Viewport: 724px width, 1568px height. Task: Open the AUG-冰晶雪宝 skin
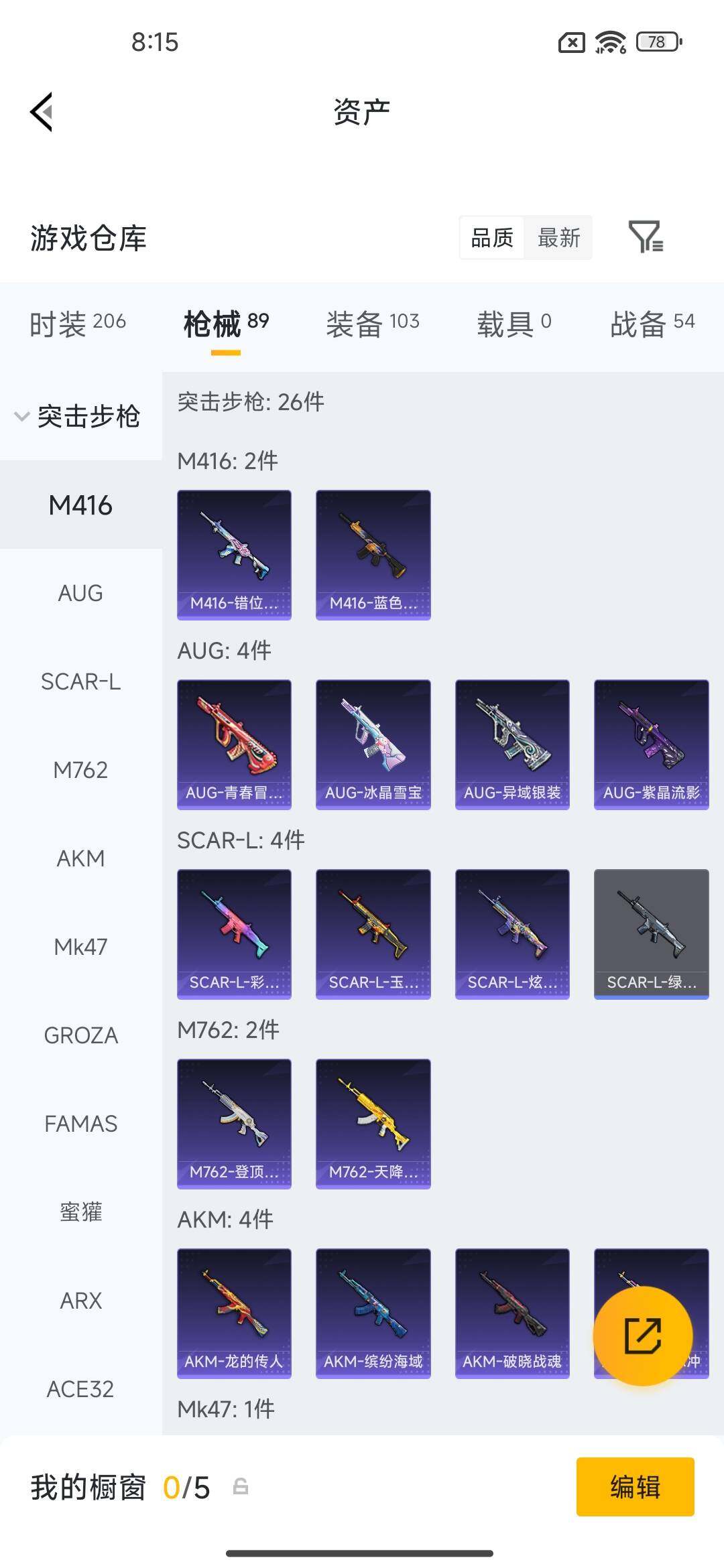pos(373,744)
